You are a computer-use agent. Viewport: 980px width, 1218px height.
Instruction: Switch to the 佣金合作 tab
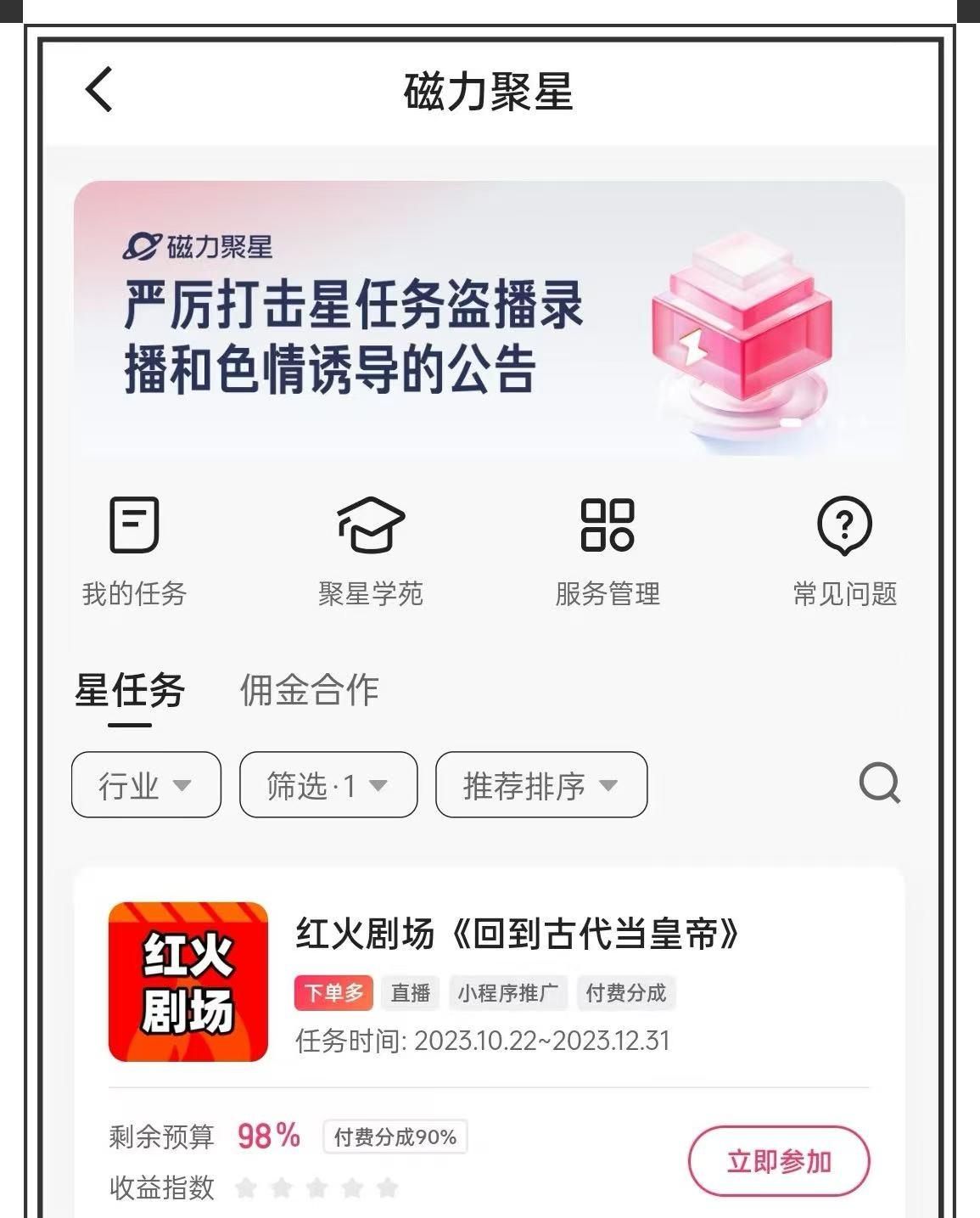click(309, 691)
